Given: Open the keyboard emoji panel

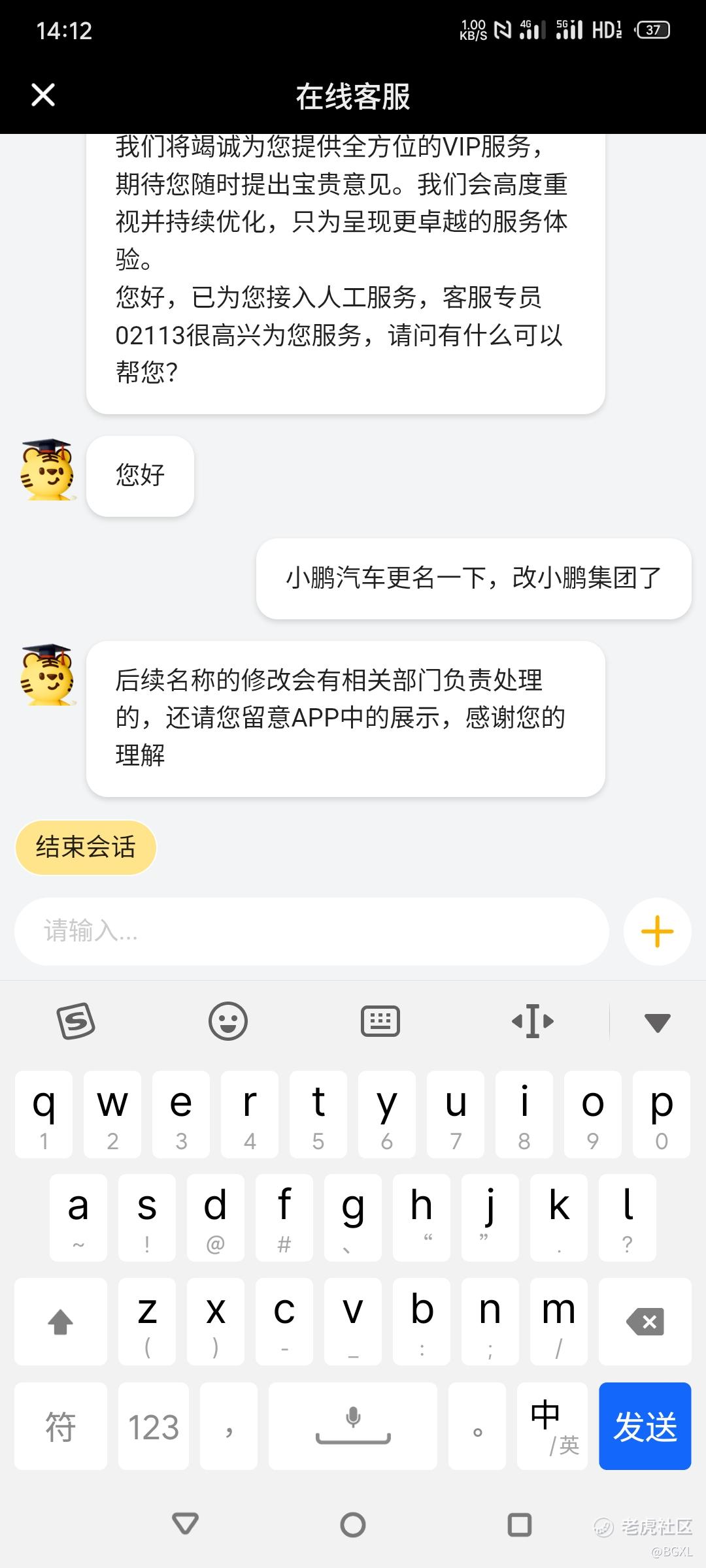Looking at the screenshot, I should tap(228, 1021).
